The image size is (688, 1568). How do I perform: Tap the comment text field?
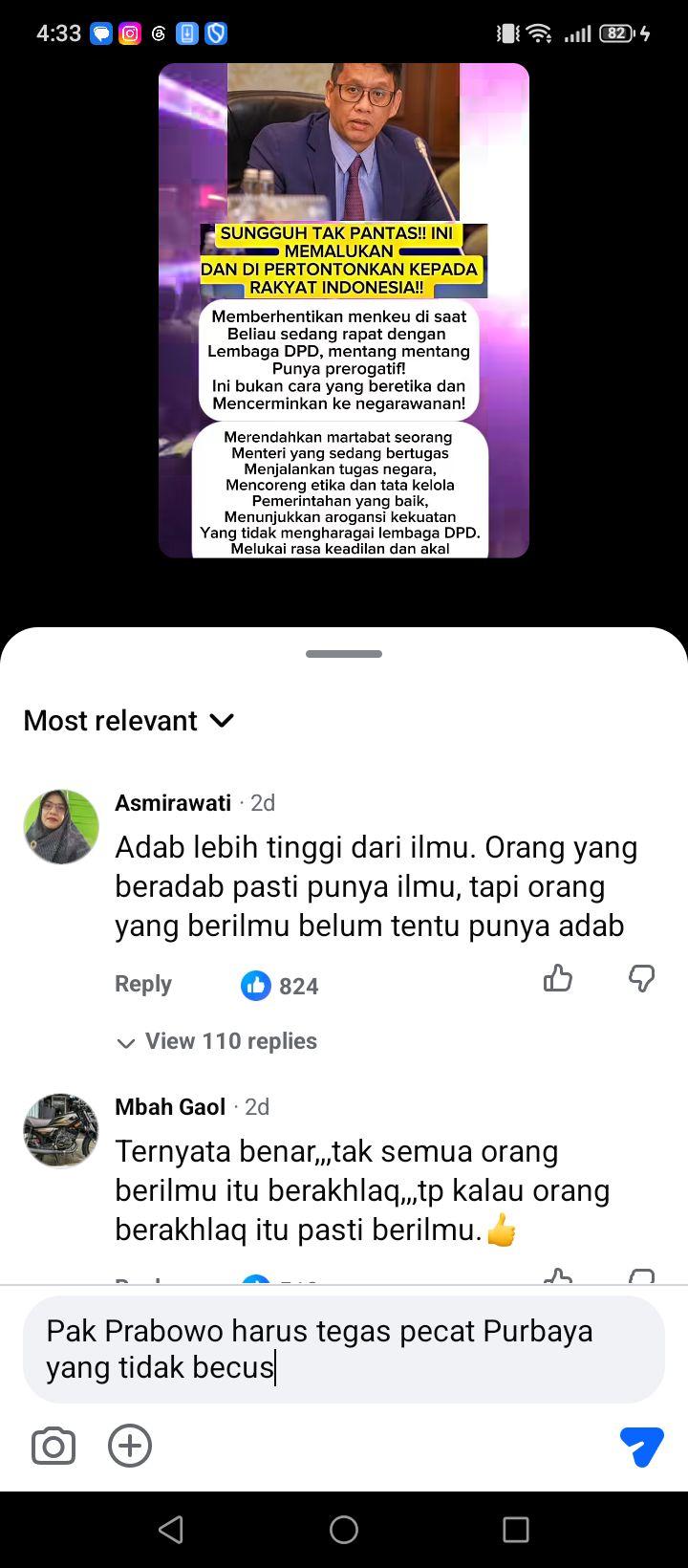(x=344, y=1349)
